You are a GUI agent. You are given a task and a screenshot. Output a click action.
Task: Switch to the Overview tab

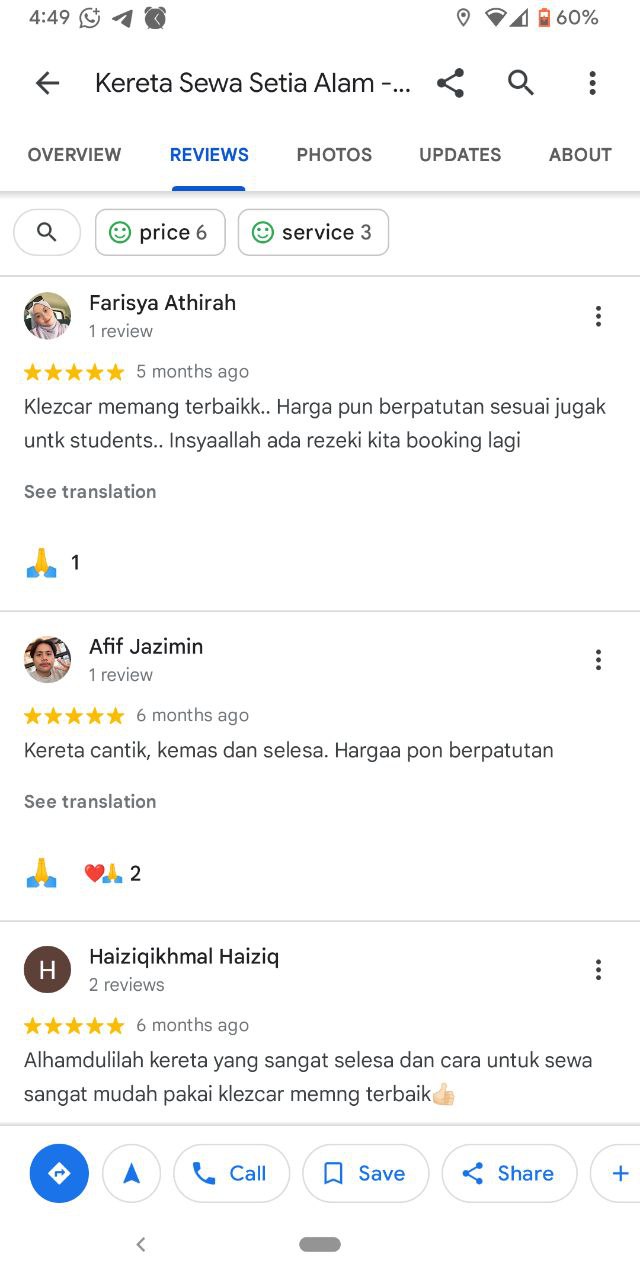click(74, 155)
